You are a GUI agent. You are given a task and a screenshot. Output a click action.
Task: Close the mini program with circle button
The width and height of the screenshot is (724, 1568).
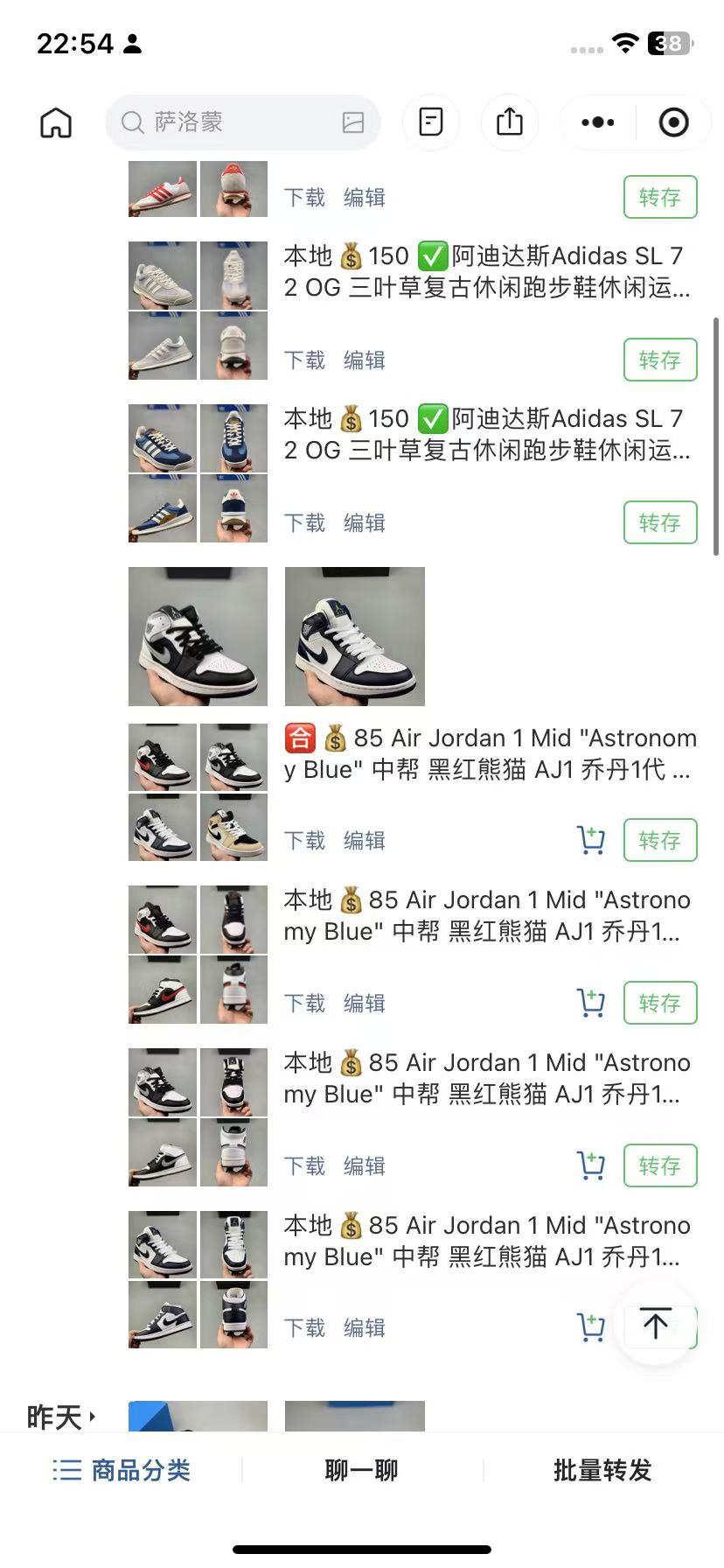tap(673, 122)
